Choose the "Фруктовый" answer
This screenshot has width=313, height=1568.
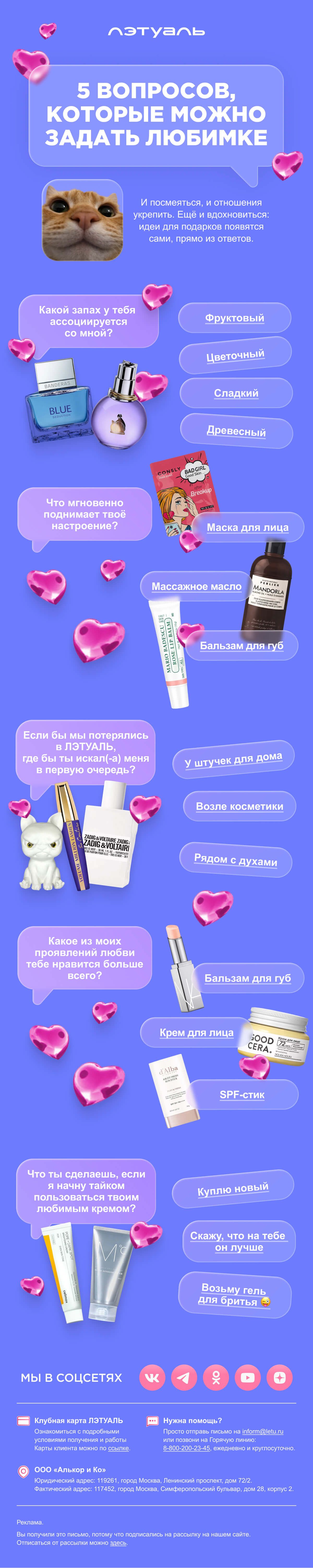pyautogui.click(x=234, y=318)
